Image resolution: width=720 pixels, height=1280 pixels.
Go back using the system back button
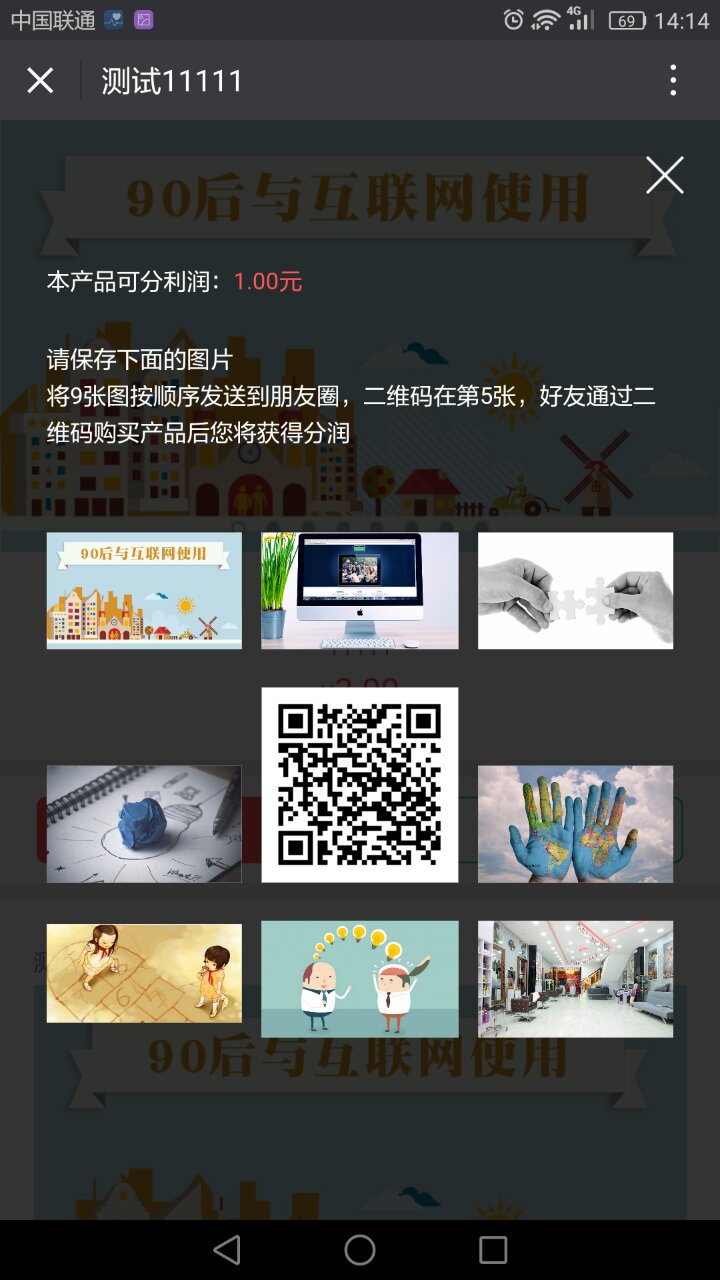pos(228,1249)
